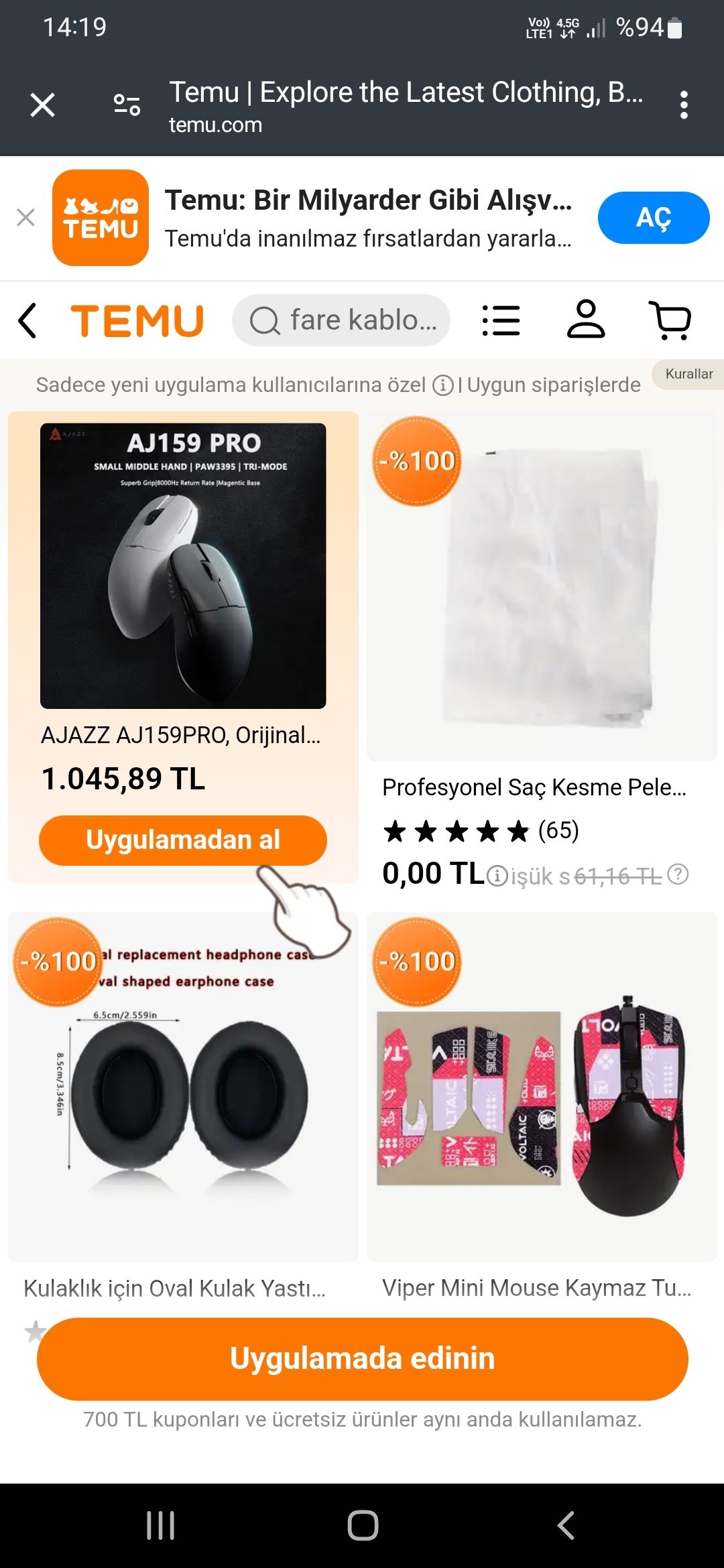
Task: Open the account profile icon
Action: [x=586, y=319]
